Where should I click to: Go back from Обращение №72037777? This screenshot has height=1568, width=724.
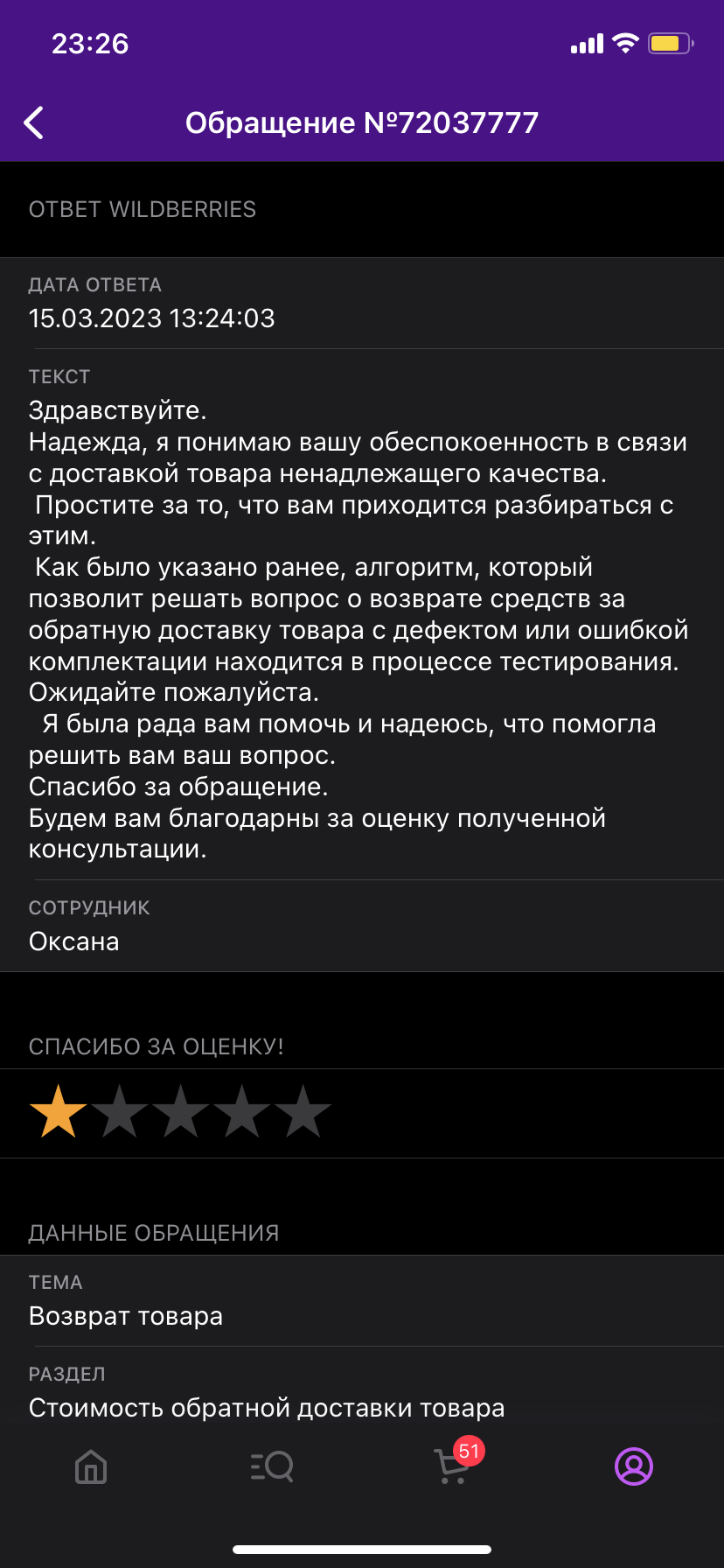coord(33,122)
